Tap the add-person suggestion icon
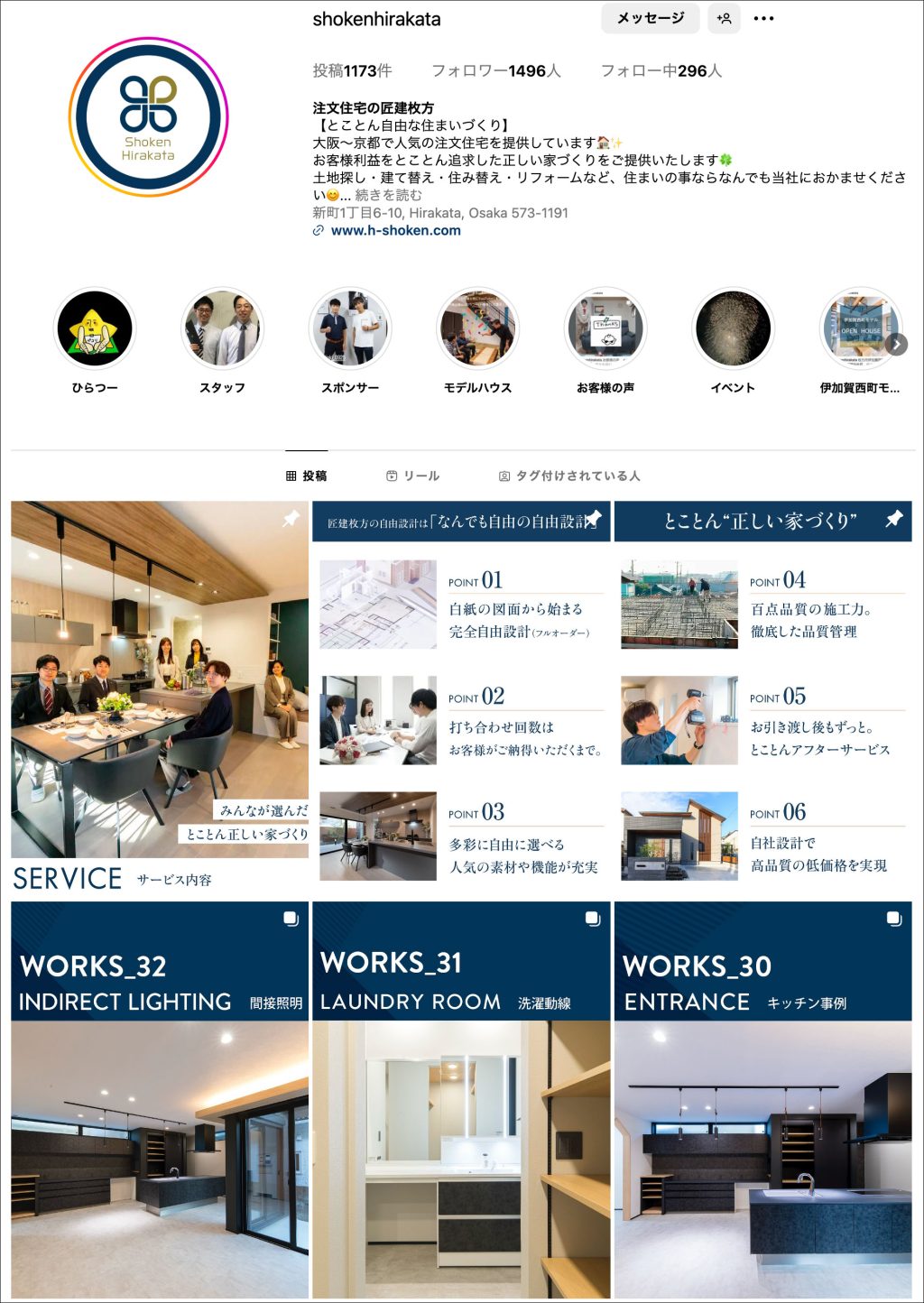 coord(724,18)
